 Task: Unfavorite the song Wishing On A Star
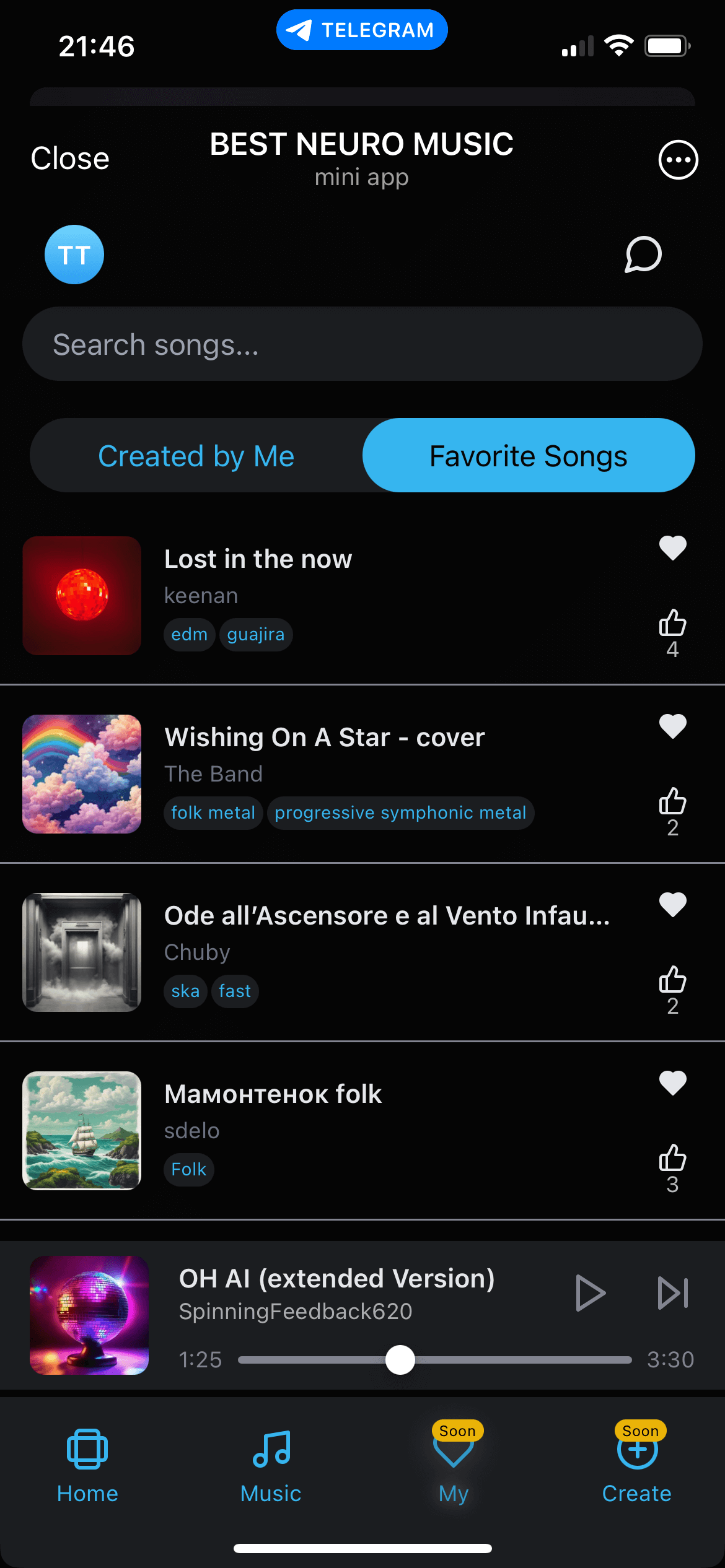pos(672,726)
